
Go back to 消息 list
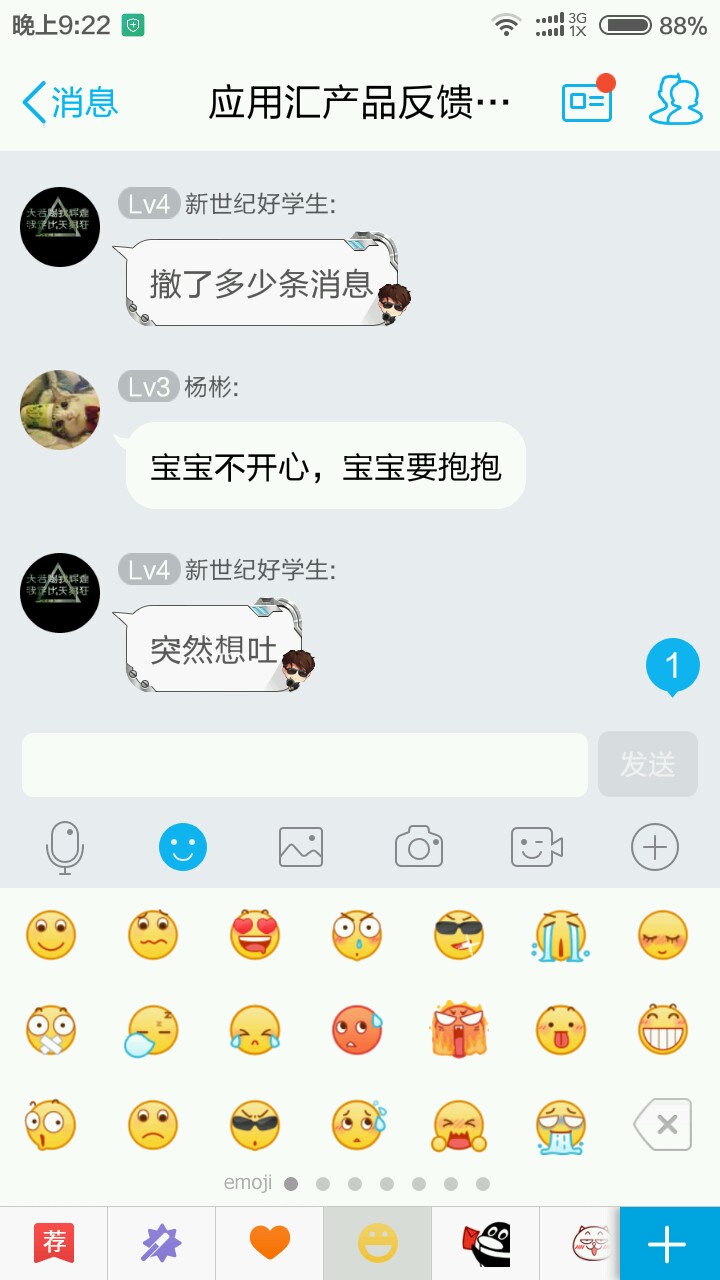[x=70, y=102]
